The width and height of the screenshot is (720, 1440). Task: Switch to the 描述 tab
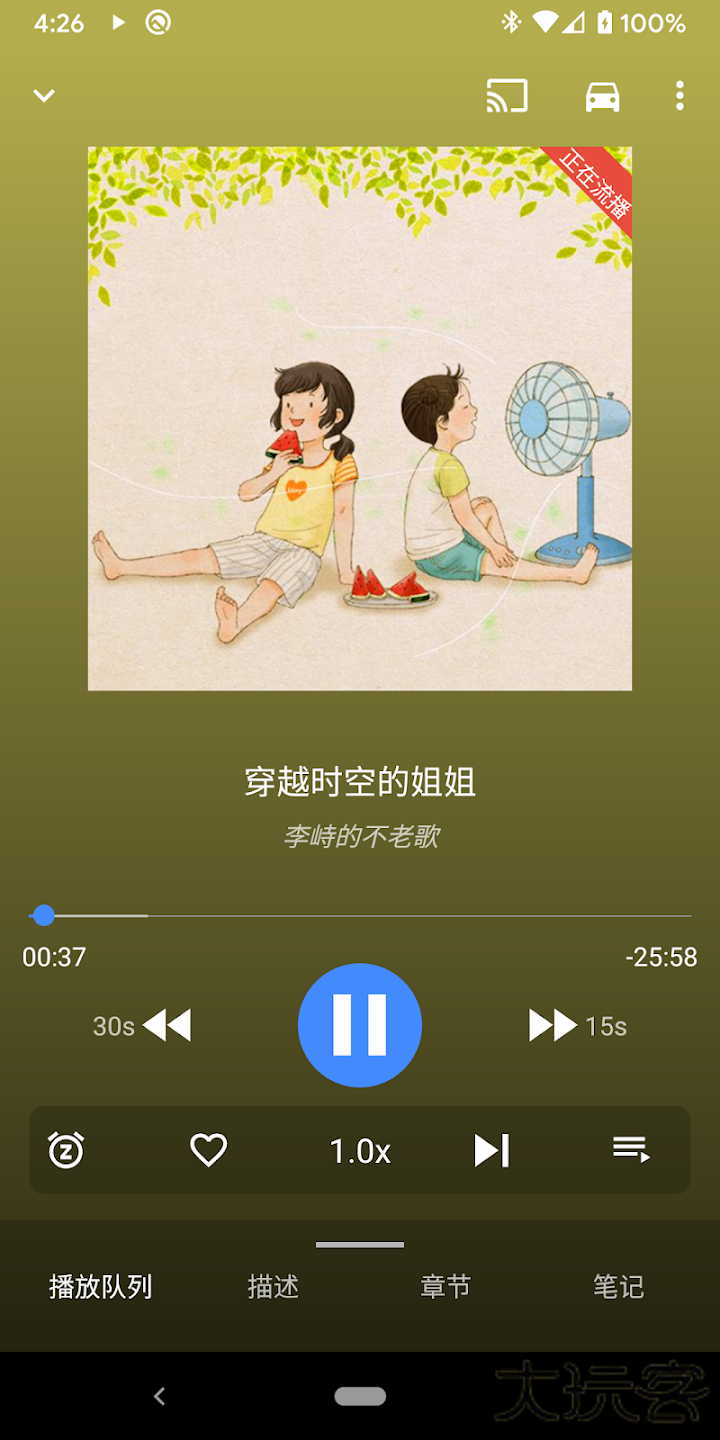pyautogui.click(x=273, y=1287)
